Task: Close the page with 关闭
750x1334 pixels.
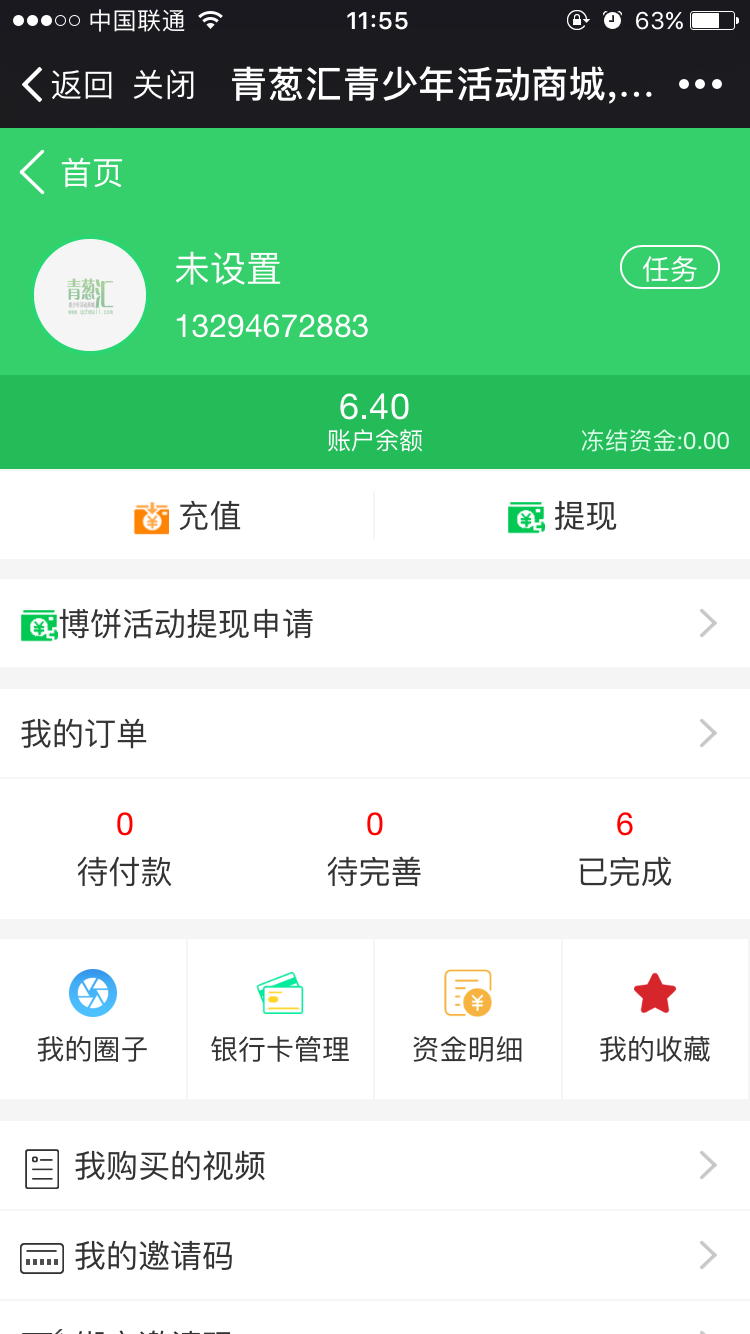Action: pyautogui.click(x=164, y=85)
